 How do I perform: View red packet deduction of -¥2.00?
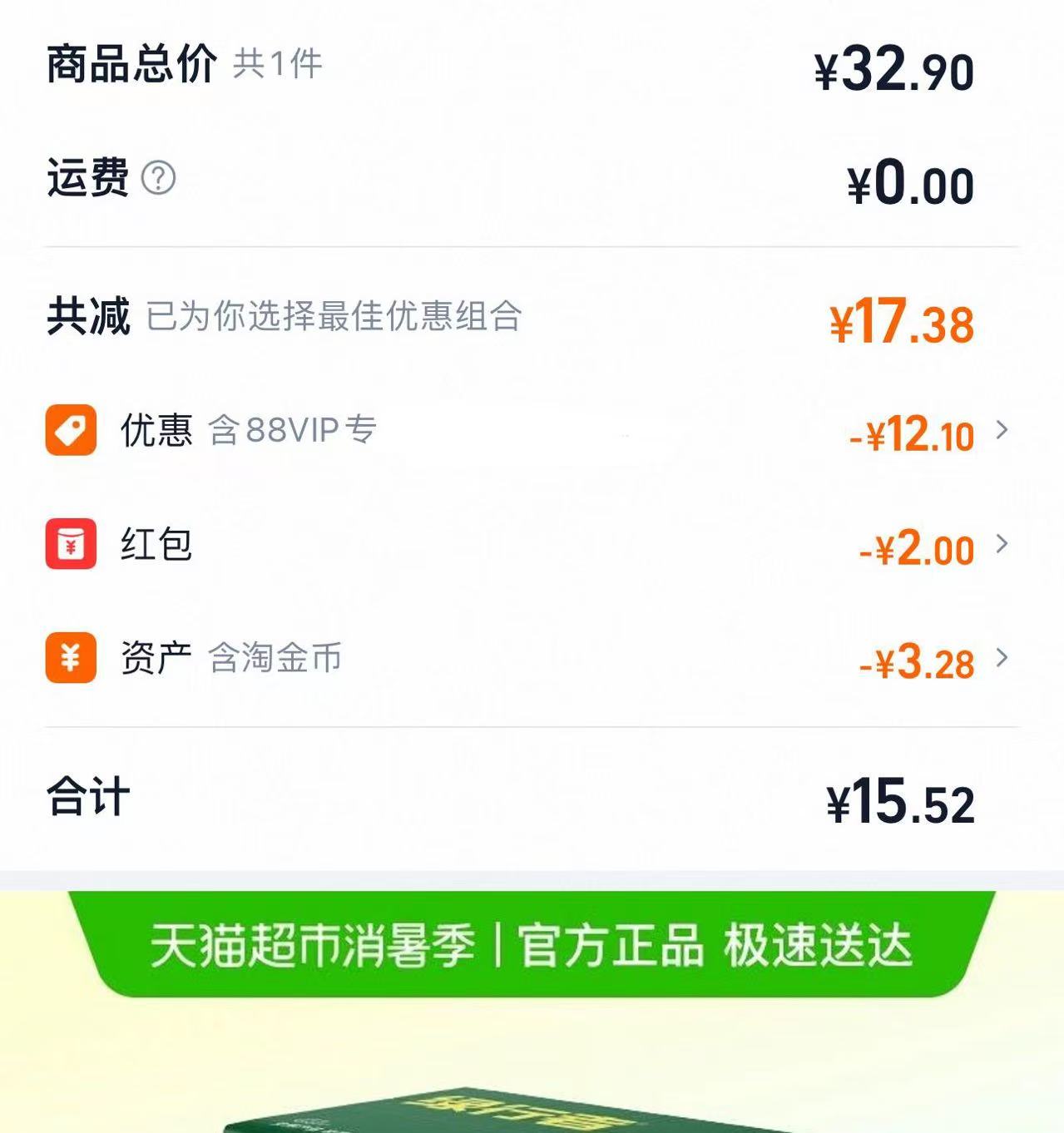pyautogui.click(x=915, y=549)
